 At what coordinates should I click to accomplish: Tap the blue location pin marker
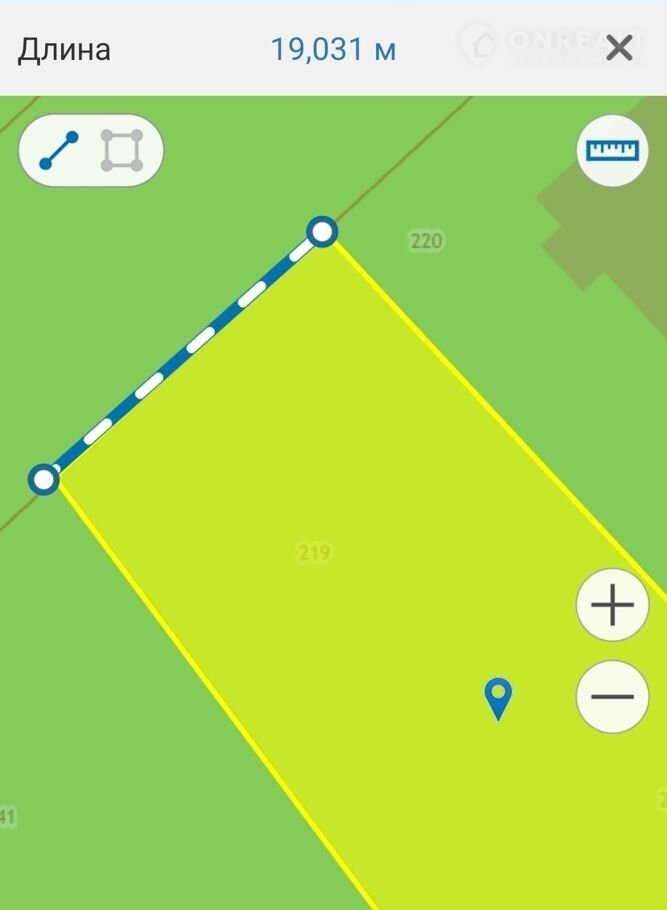[498, 696]
